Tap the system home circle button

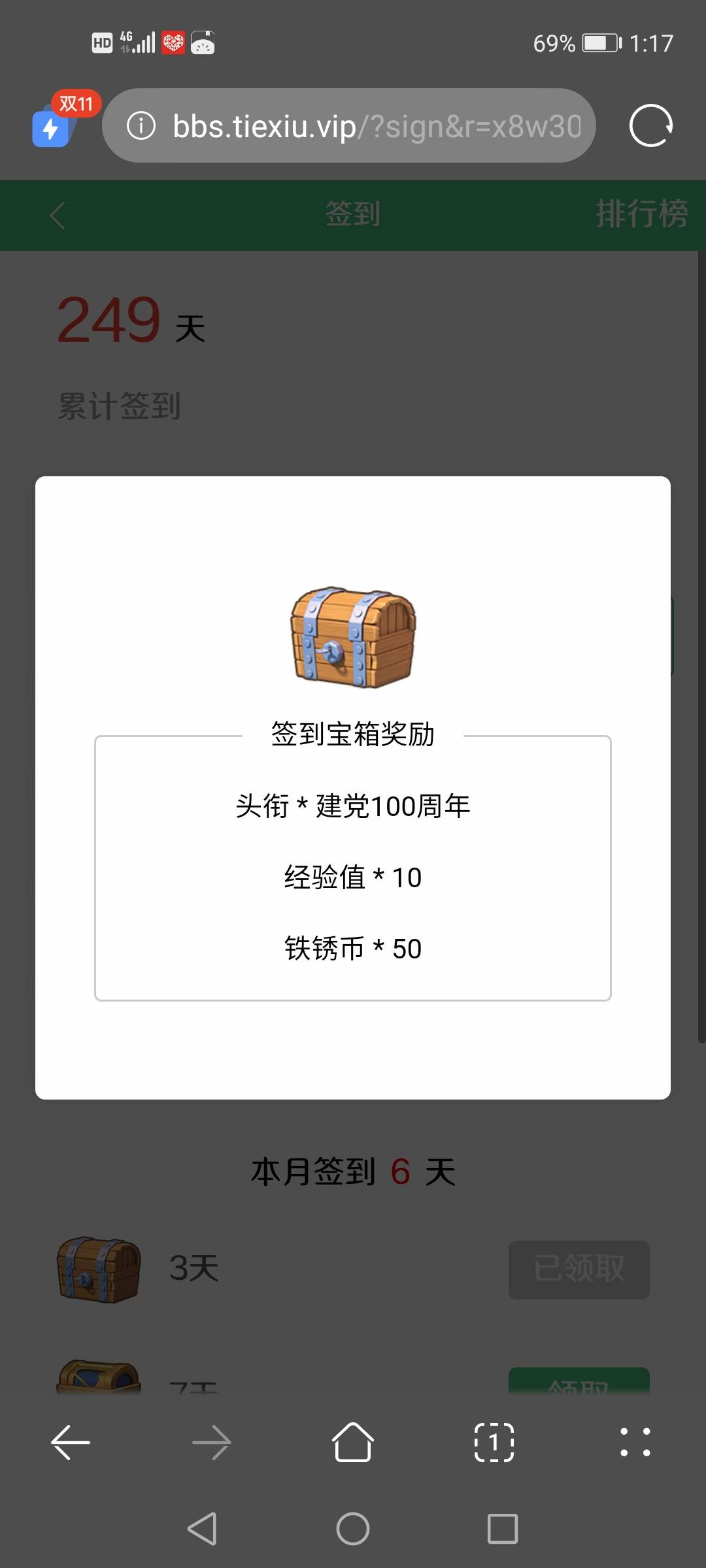point(353,1529)
